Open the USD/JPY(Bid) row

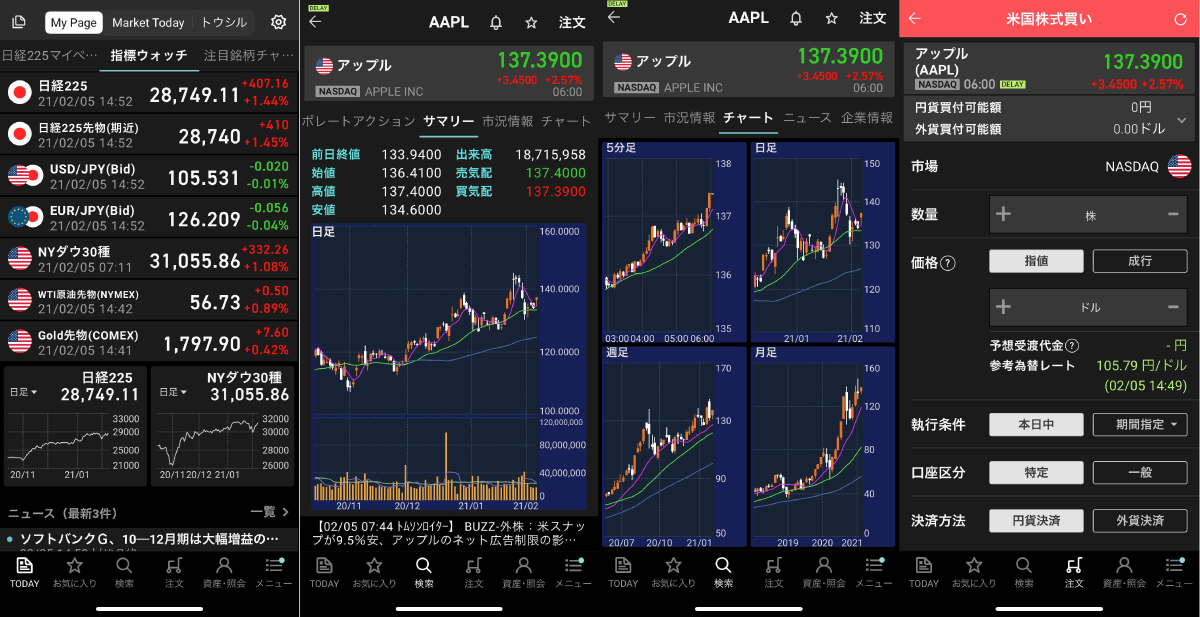tap(149, 176)
